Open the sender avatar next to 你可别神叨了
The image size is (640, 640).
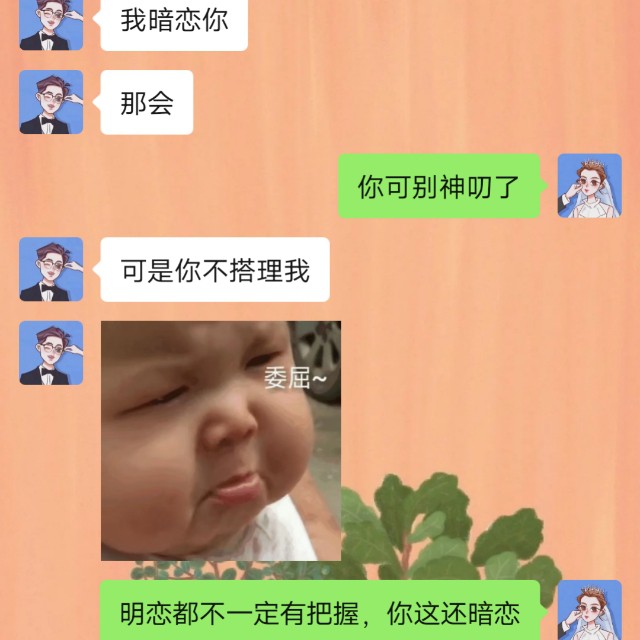[x=589, y=186]
